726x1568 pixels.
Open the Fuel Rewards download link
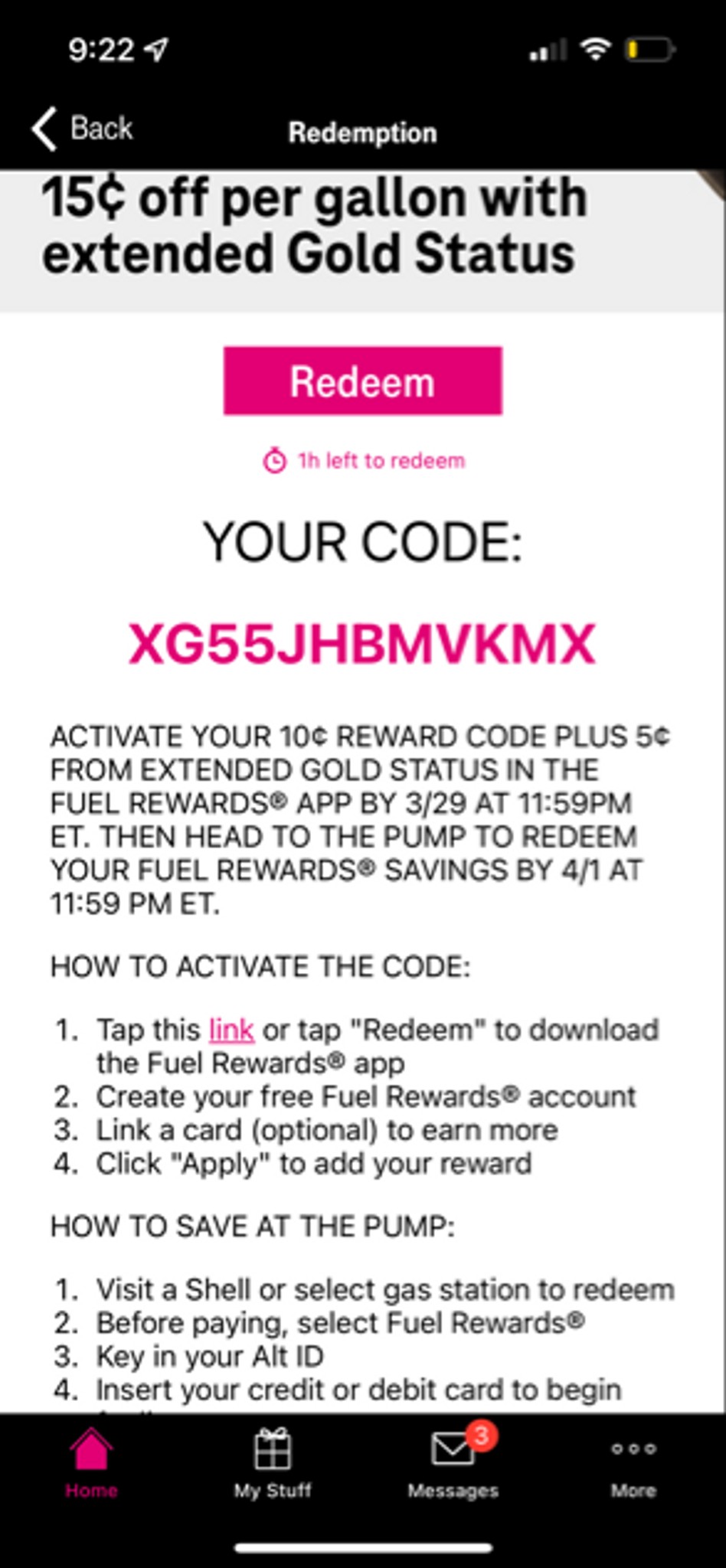pyautogui.click(x=231, y=1030)
